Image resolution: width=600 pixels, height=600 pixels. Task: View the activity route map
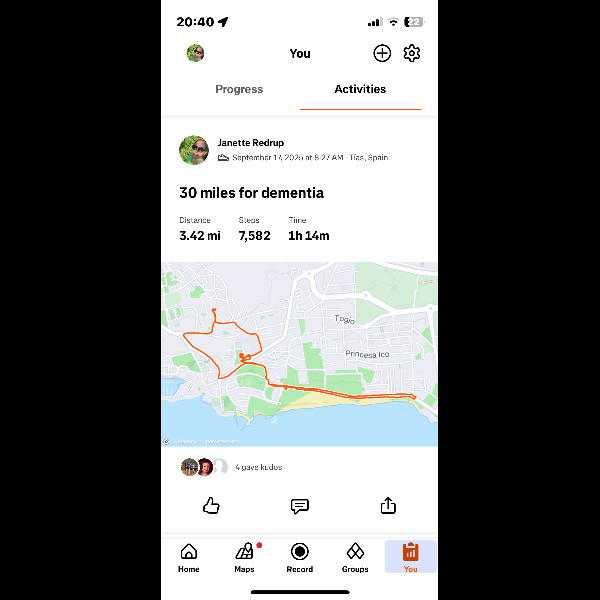pyautogui.click(x=299, y=353)
